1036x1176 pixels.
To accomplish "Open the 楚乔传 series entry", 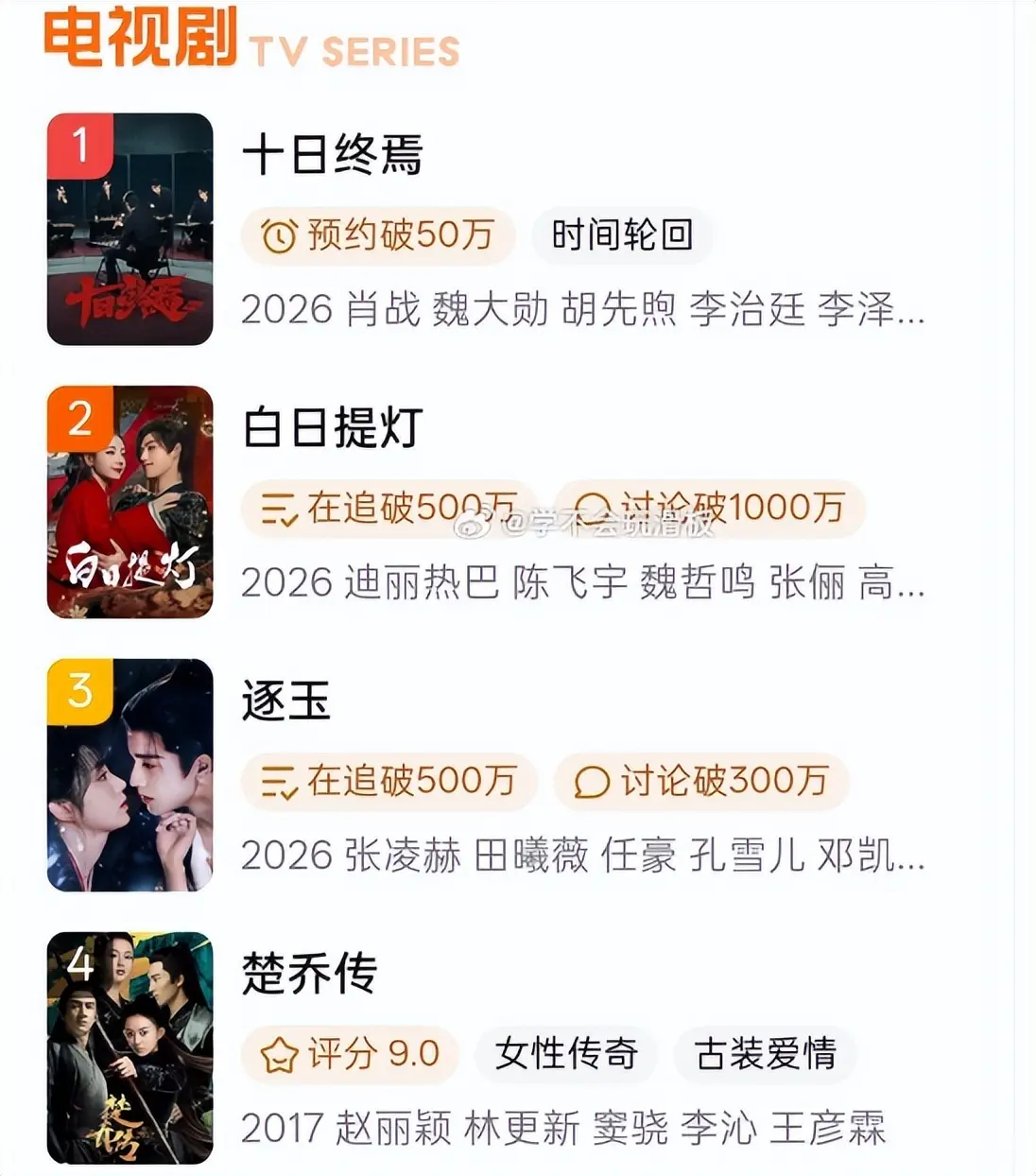I will pyautogui.click(x=310, y=974).
